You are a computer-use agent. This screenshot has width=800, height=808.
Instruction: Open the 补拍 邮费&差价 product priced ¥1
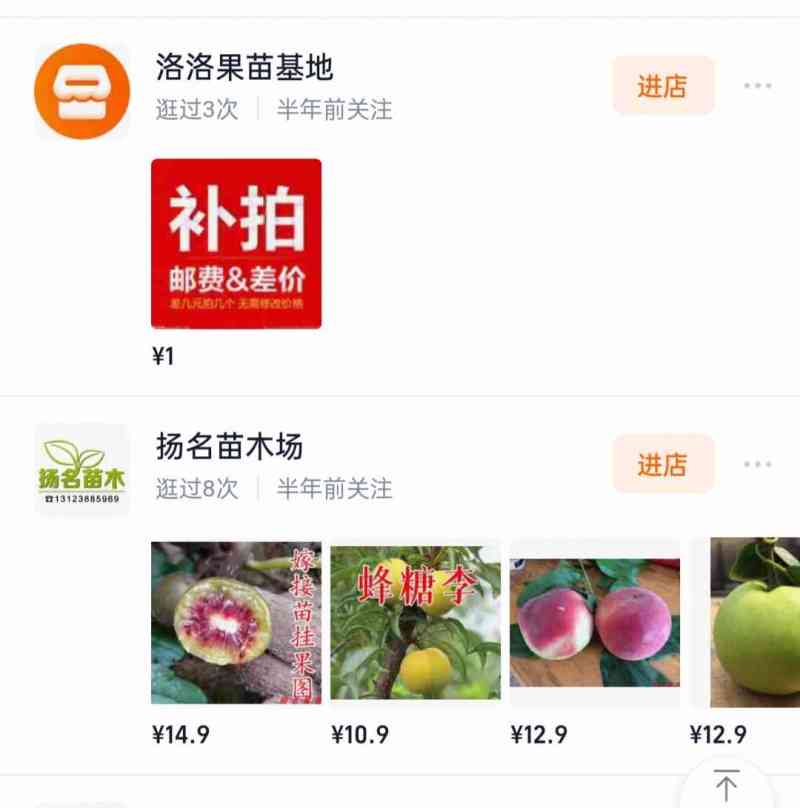(236, 243)
